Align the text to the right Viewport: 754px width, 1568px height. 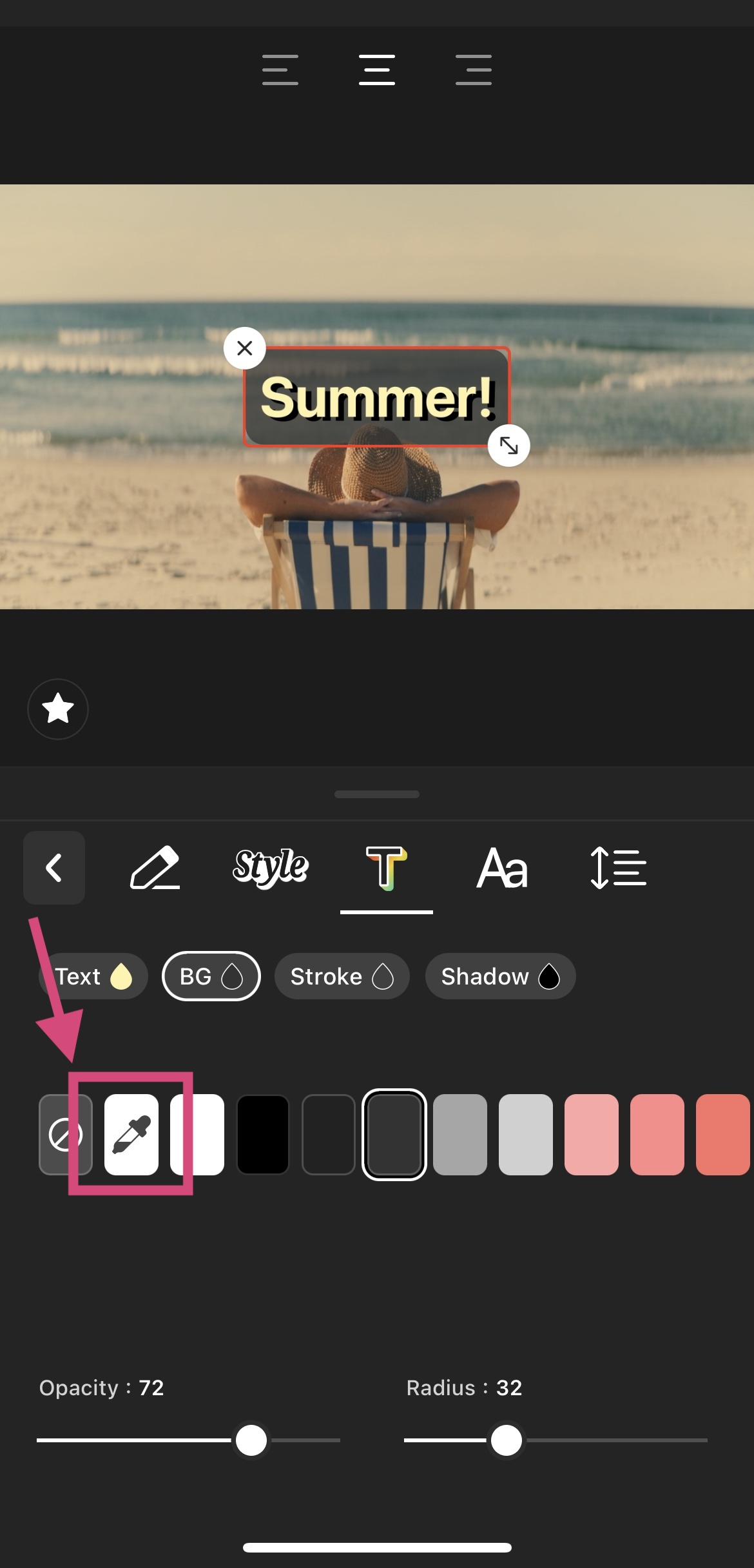coord(474,70)
